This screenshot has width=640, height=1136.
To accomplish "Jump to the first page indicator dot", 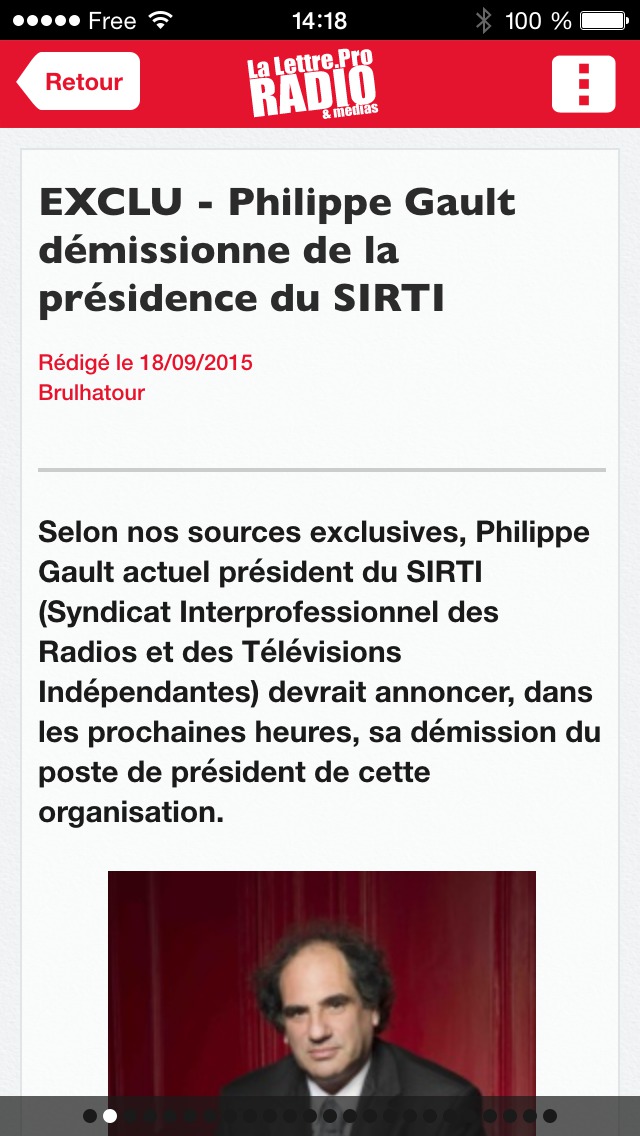I will click(90, 1116).
